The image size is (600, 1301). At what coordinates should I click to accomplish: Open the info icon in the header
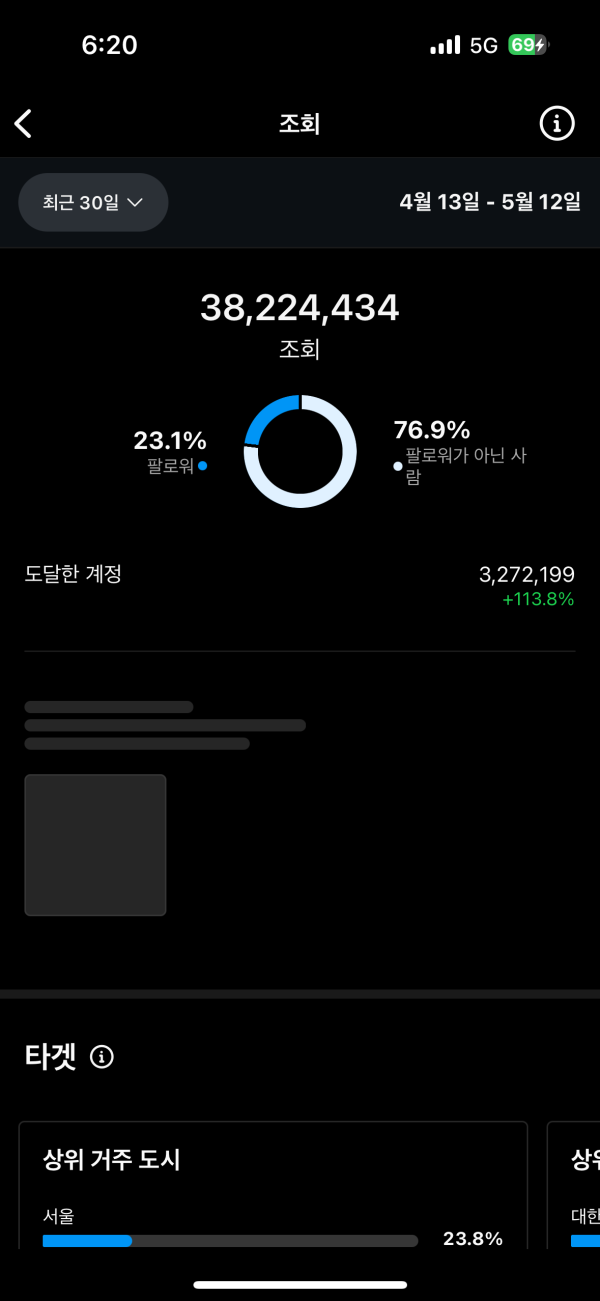(x=557, y=124)
